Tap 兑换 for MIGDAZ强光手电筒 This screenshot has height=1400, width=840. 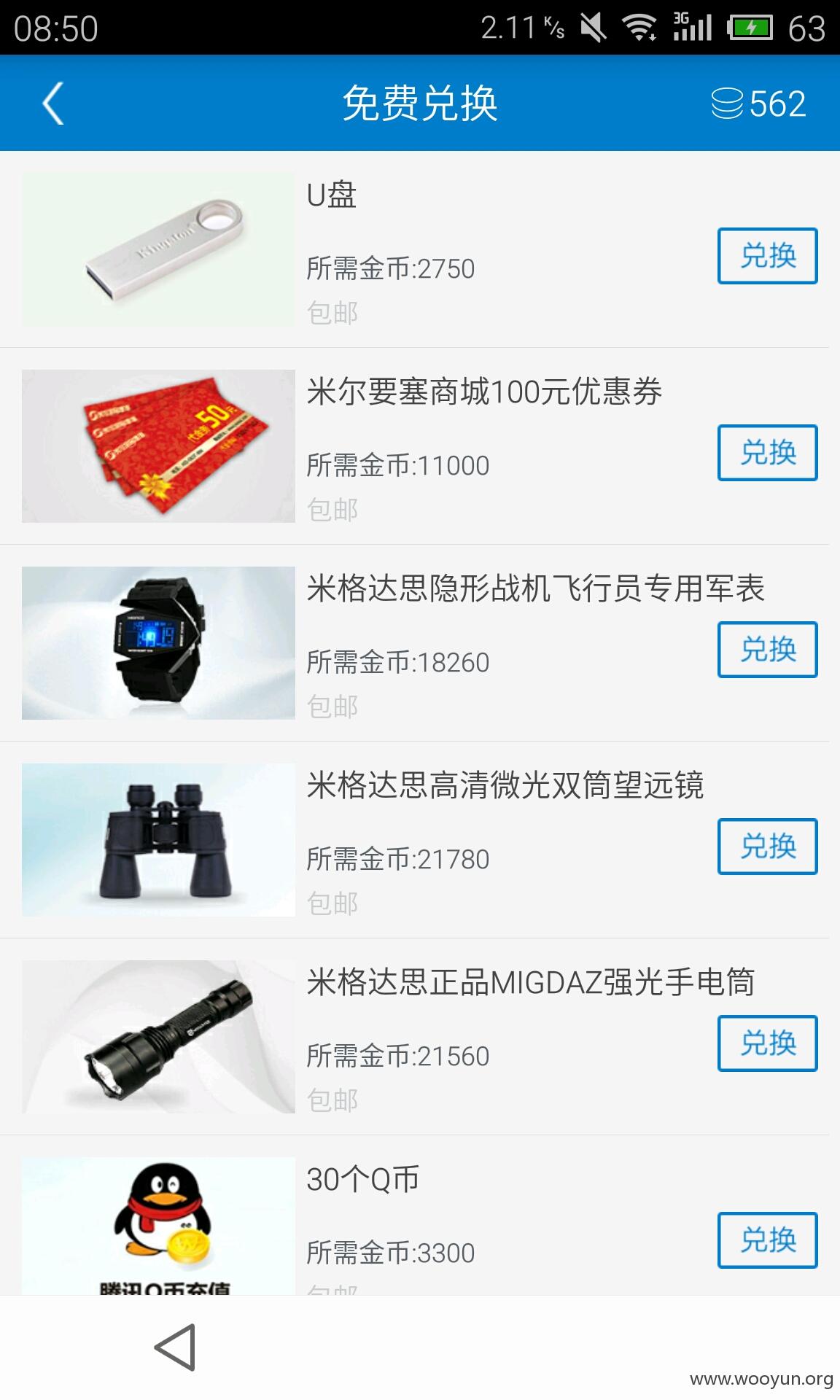(x=767, y=1043)
